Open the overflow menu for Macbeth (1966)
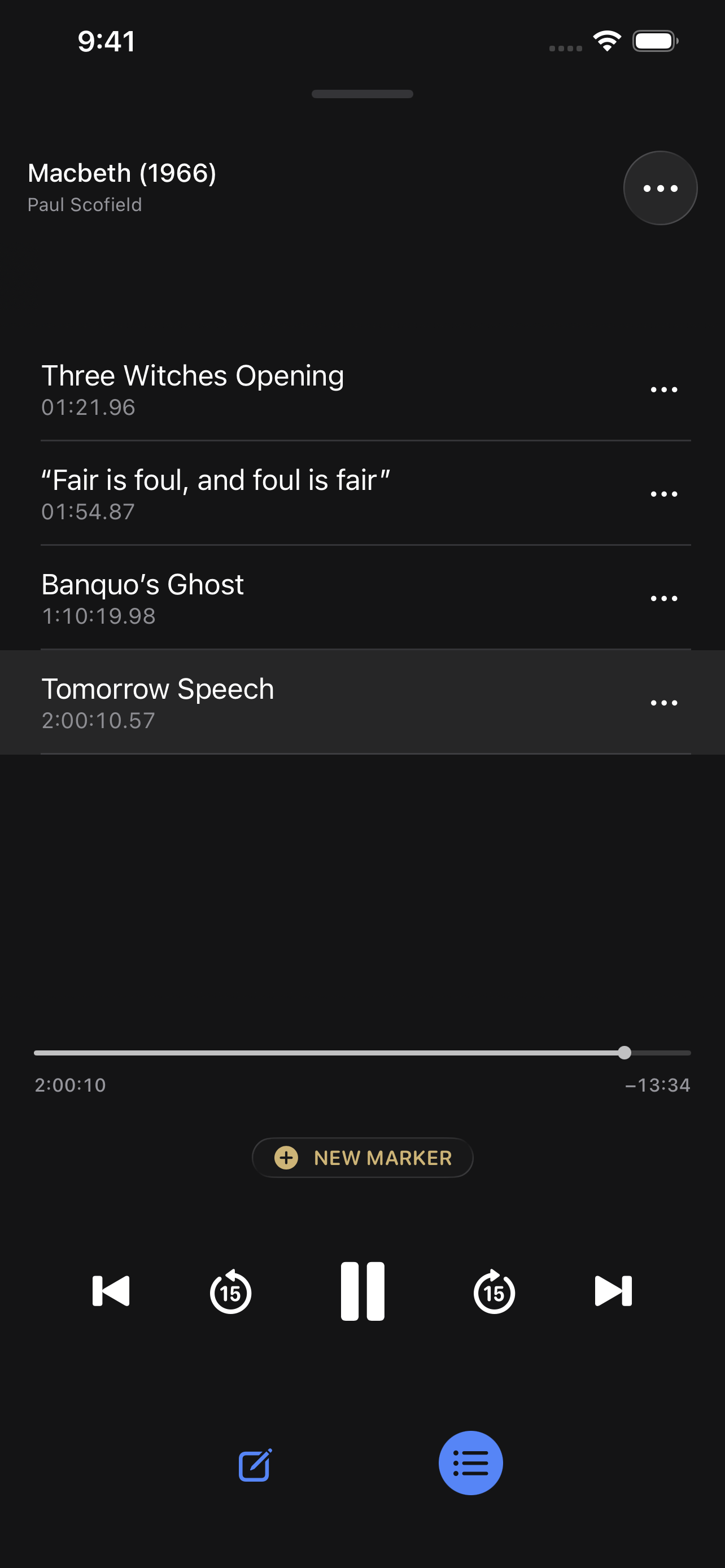This screenshot has height=1568, width=725. pos(660,188)
